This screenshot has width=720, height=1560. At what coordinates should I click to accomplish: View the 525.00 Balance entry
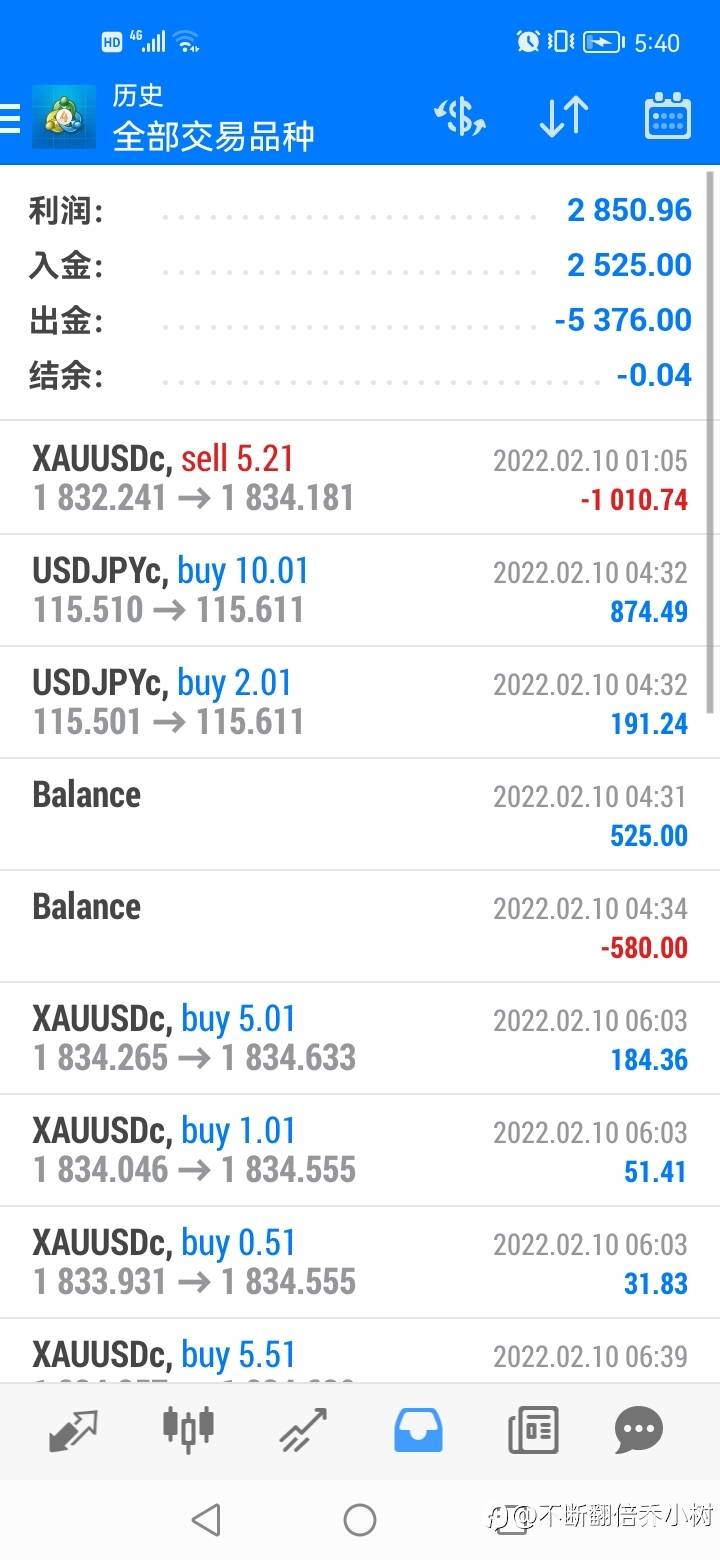point(360,814)
